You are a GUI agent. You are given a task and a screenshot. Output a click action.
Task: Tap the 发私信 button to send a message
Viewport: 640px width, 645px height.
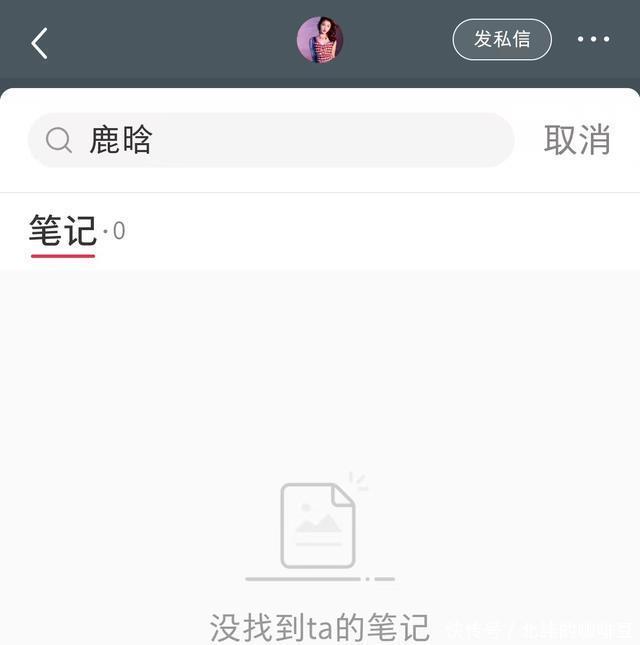point(502,40)
